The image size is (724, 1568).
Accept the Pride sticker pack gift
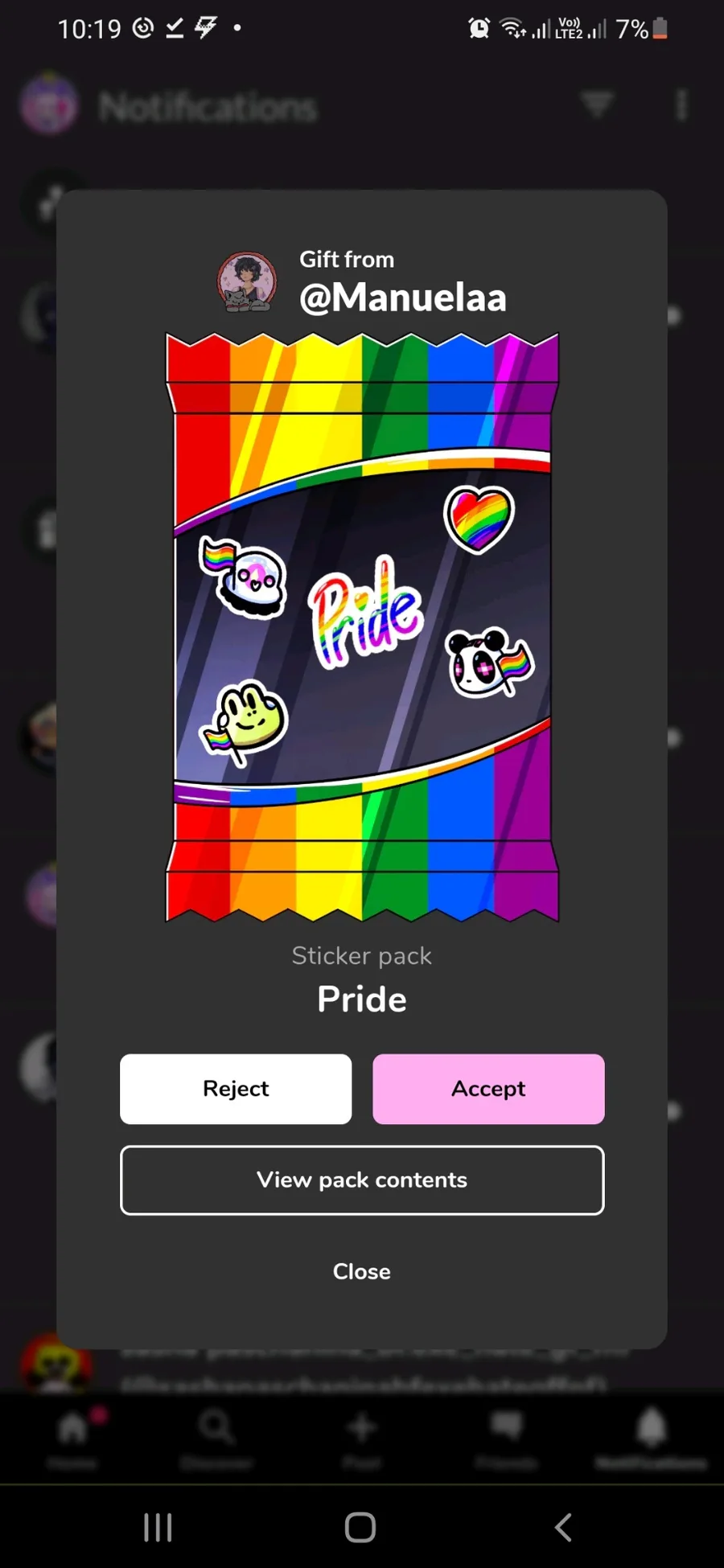488,1089
